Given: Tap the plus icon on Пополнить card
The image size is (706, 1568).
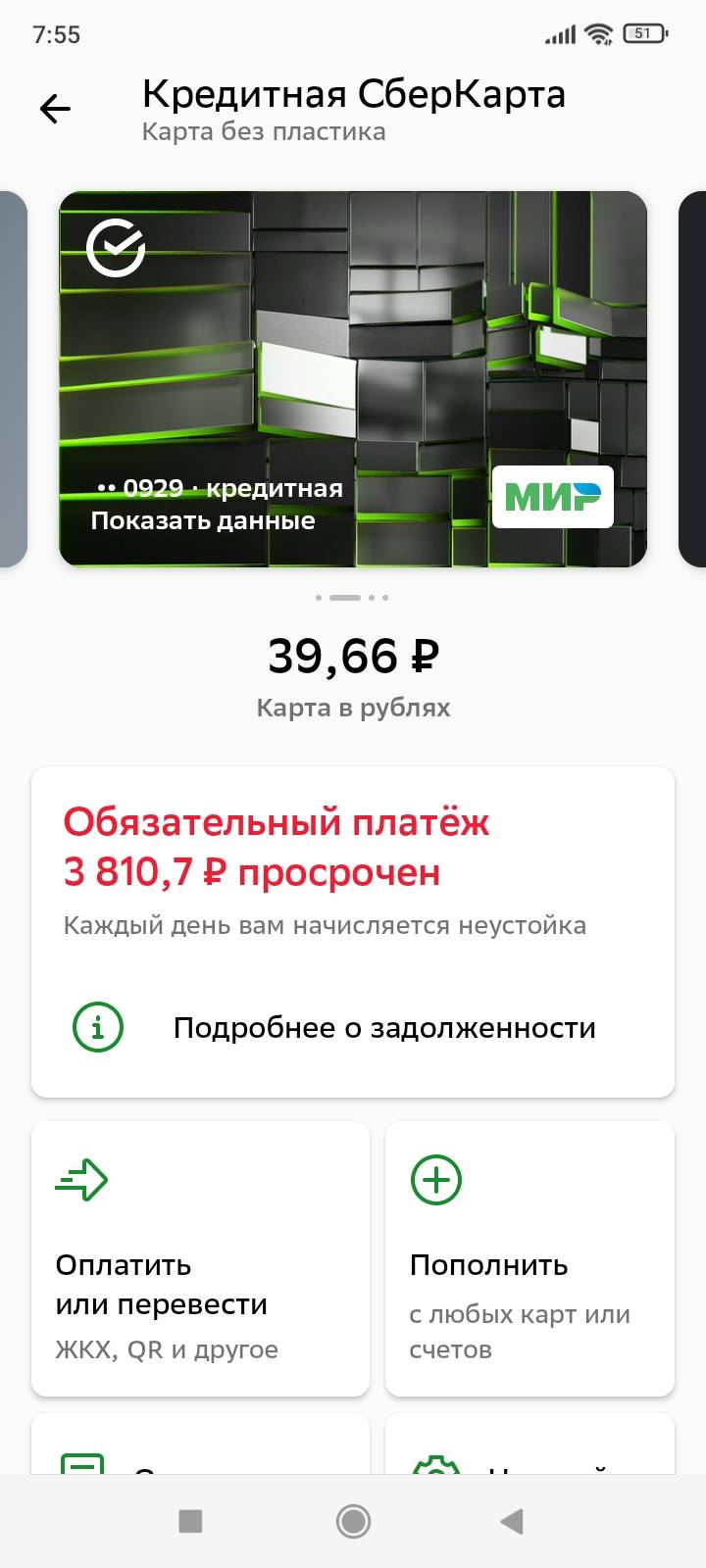Looking at the screenshot, I should pos(435,1179).
